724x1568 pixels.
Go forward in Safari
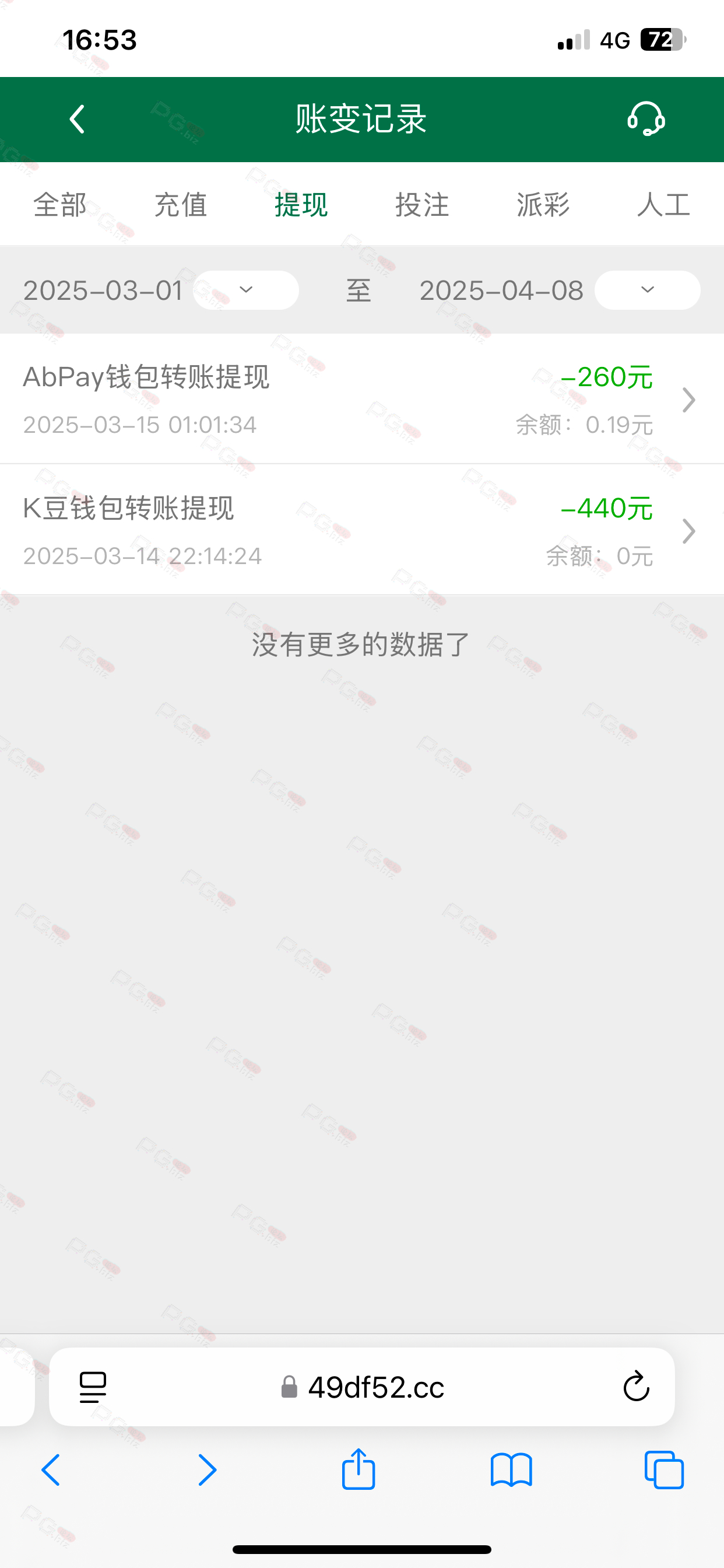(x=208, y=1471)
